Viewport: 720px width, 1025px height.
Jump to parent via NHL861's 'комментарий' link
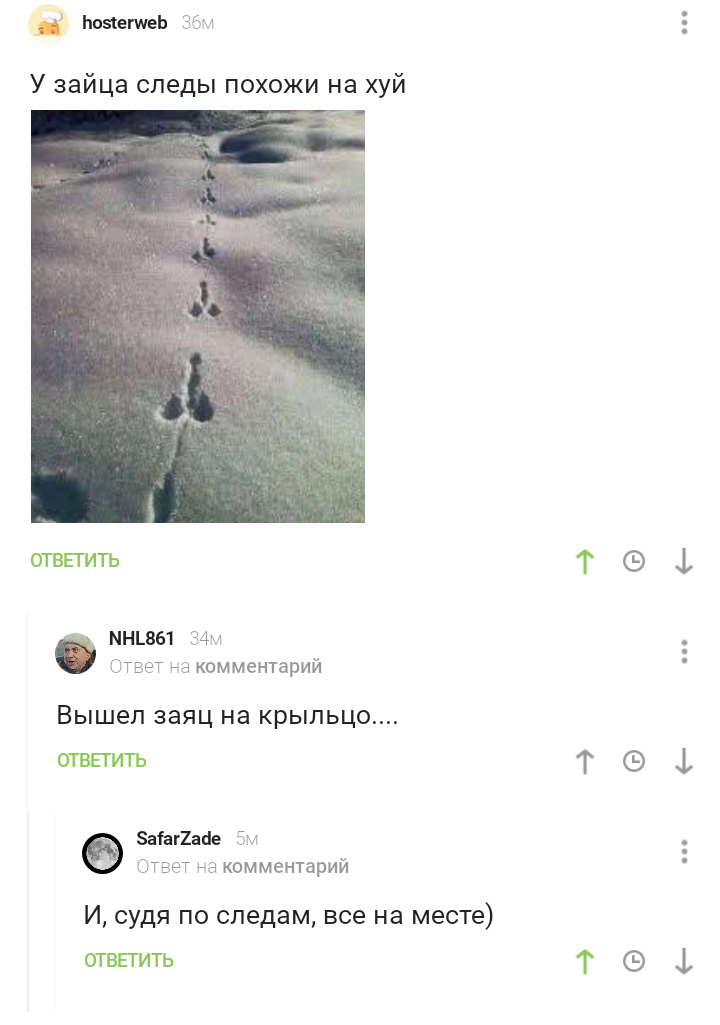tap(258, 667)
